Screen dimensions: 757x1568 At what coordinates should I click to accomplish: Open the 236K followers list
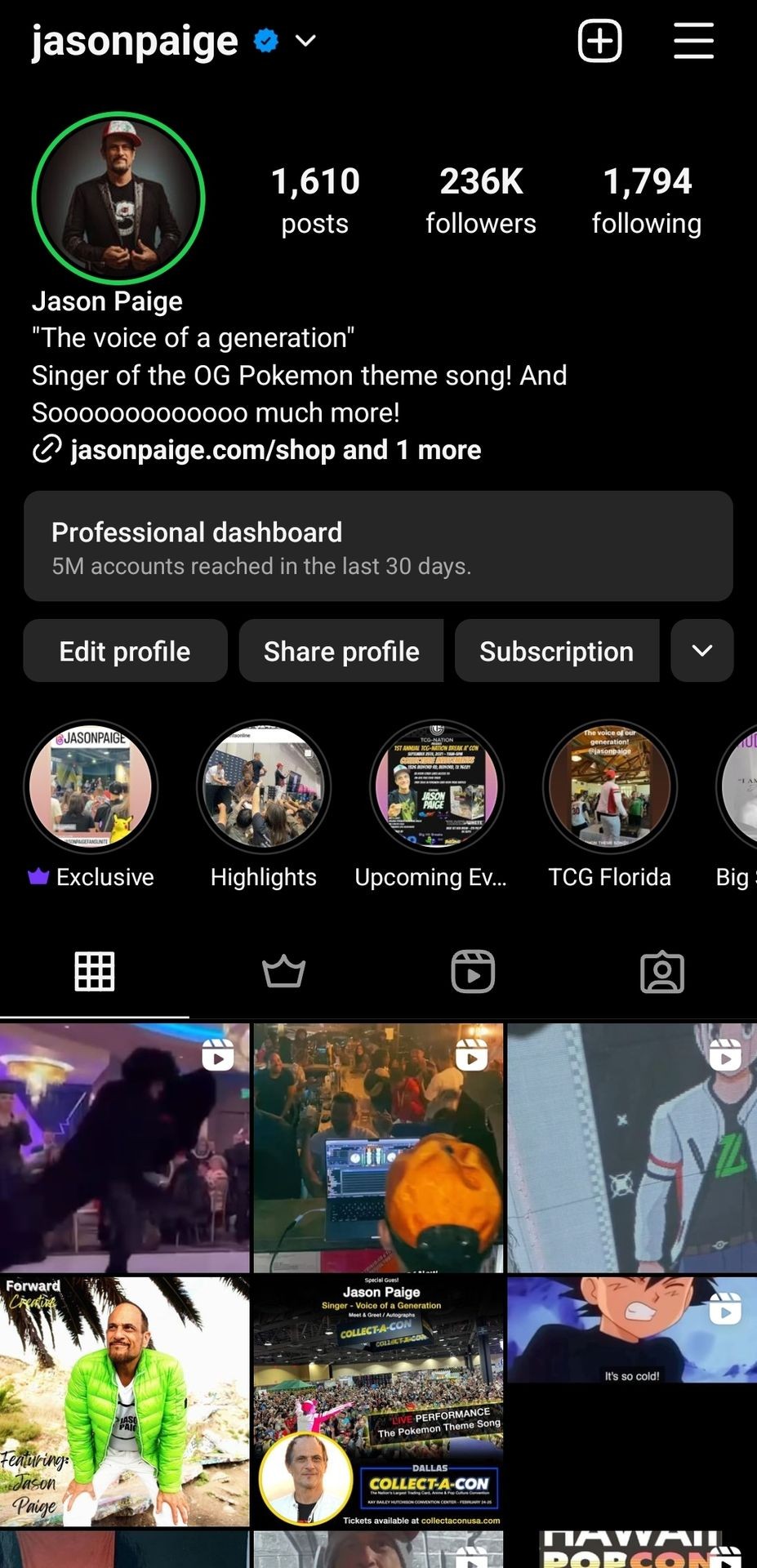coord(480,200)
